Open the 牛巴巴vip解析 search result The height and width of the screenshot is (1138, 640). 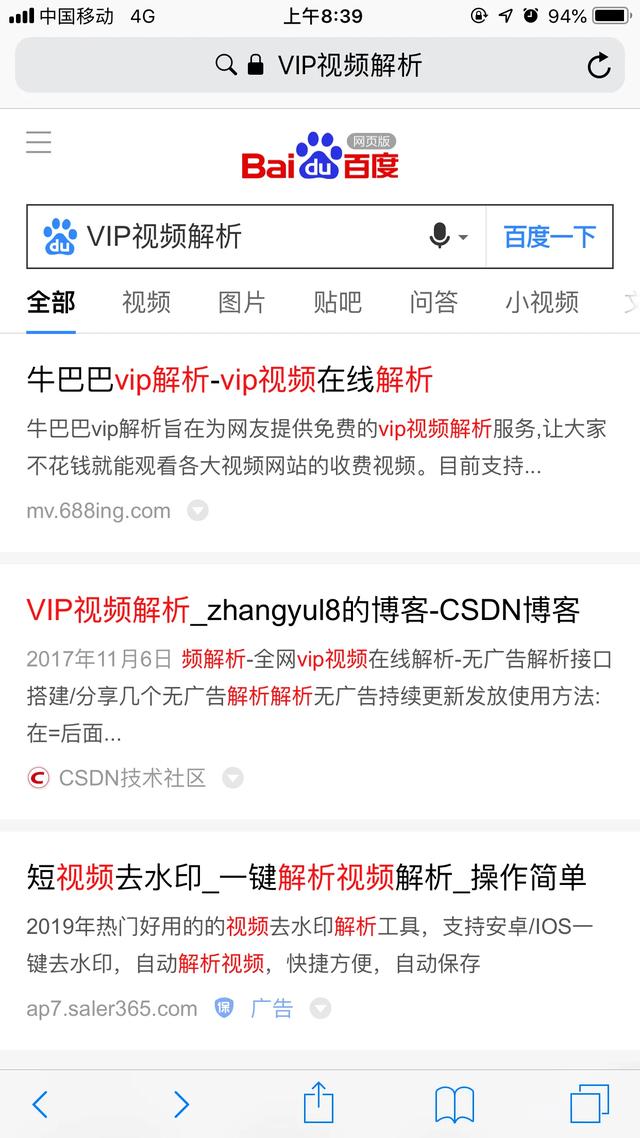(230, 380)
